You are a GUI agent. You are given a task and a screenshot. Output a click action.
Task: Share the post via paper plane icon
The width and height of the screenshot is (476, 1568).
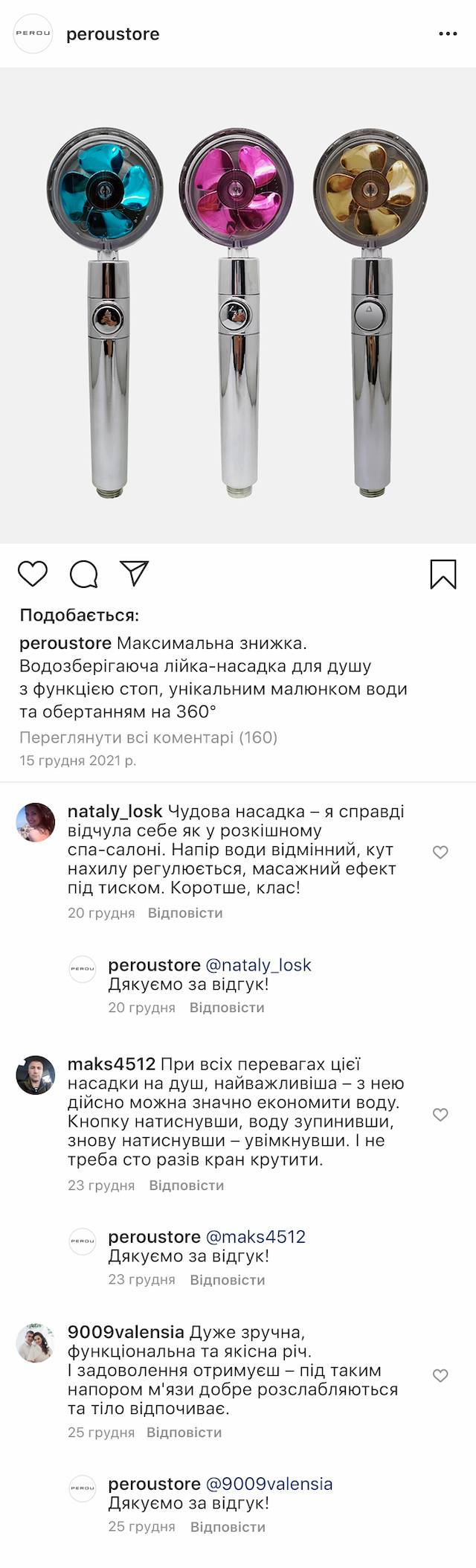[135, 573]
